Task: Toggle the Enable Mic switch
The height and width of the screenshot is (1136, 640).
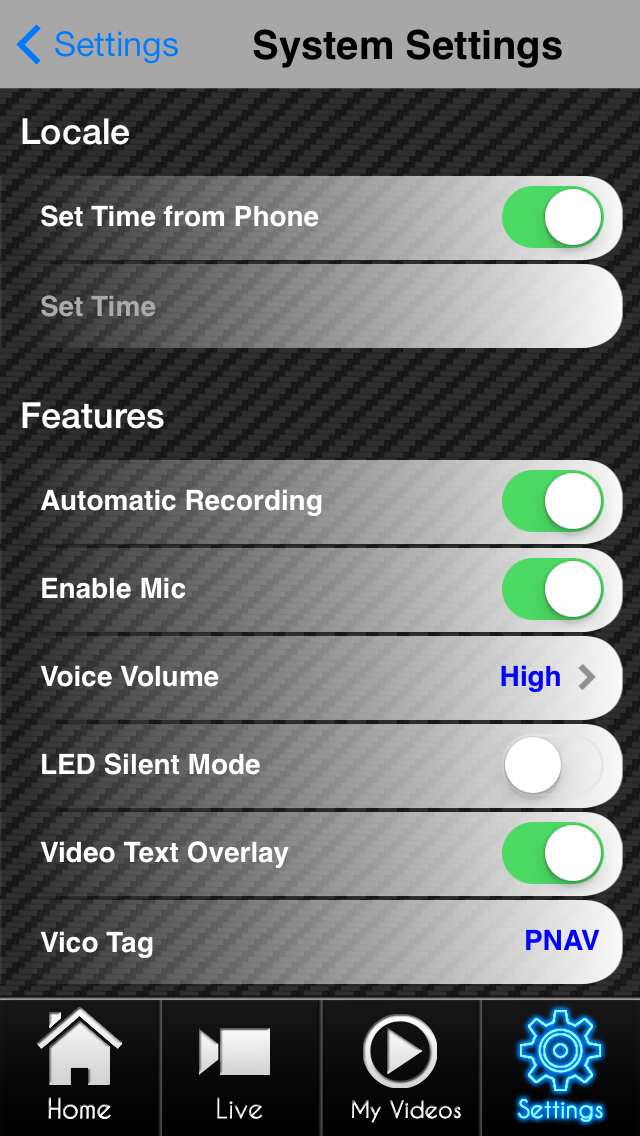Action: tap(552, 589)
